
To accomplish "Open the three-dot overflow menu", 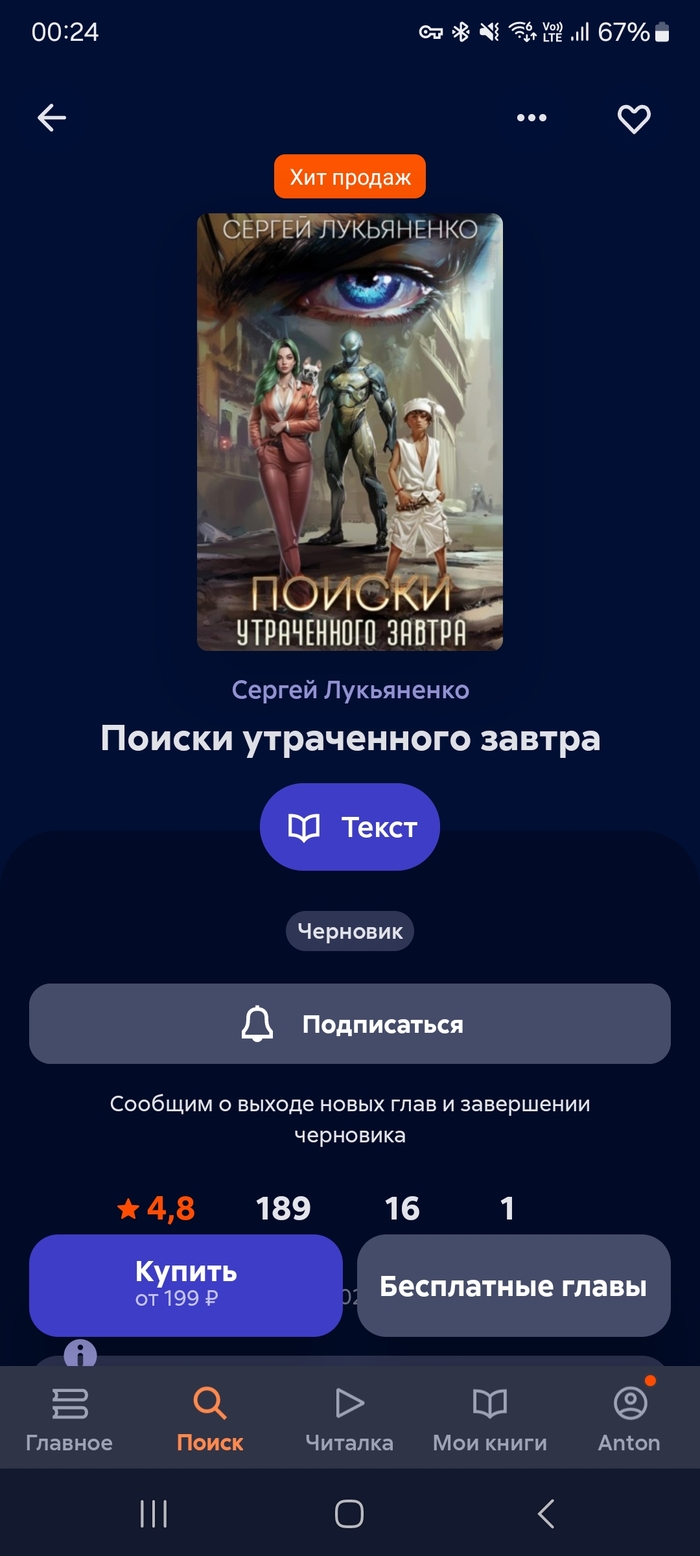I will tap(531, 118).
